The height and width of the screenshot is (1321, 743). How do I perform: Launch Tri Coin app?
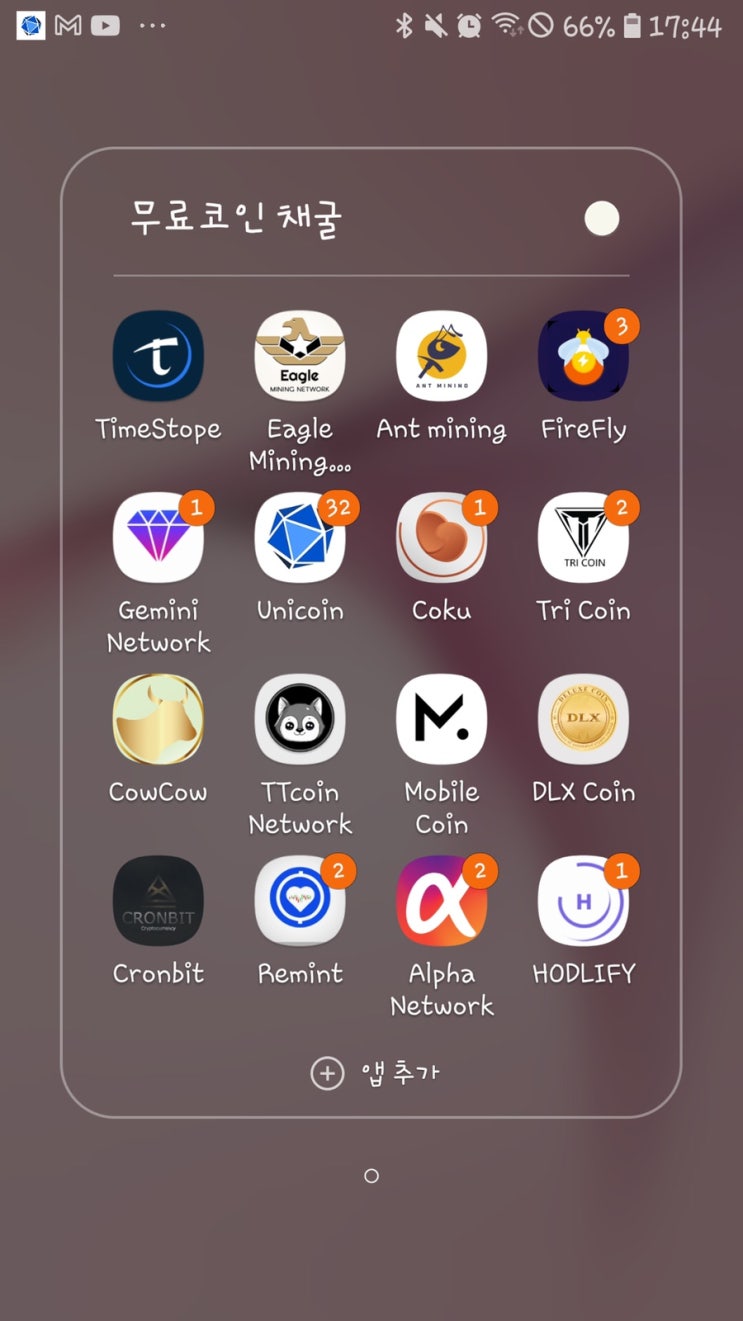click(x=583, y=538)
